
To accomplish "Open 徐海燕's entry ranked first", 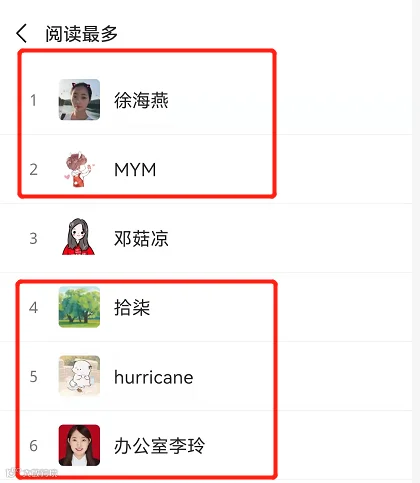I will (206, 100).
